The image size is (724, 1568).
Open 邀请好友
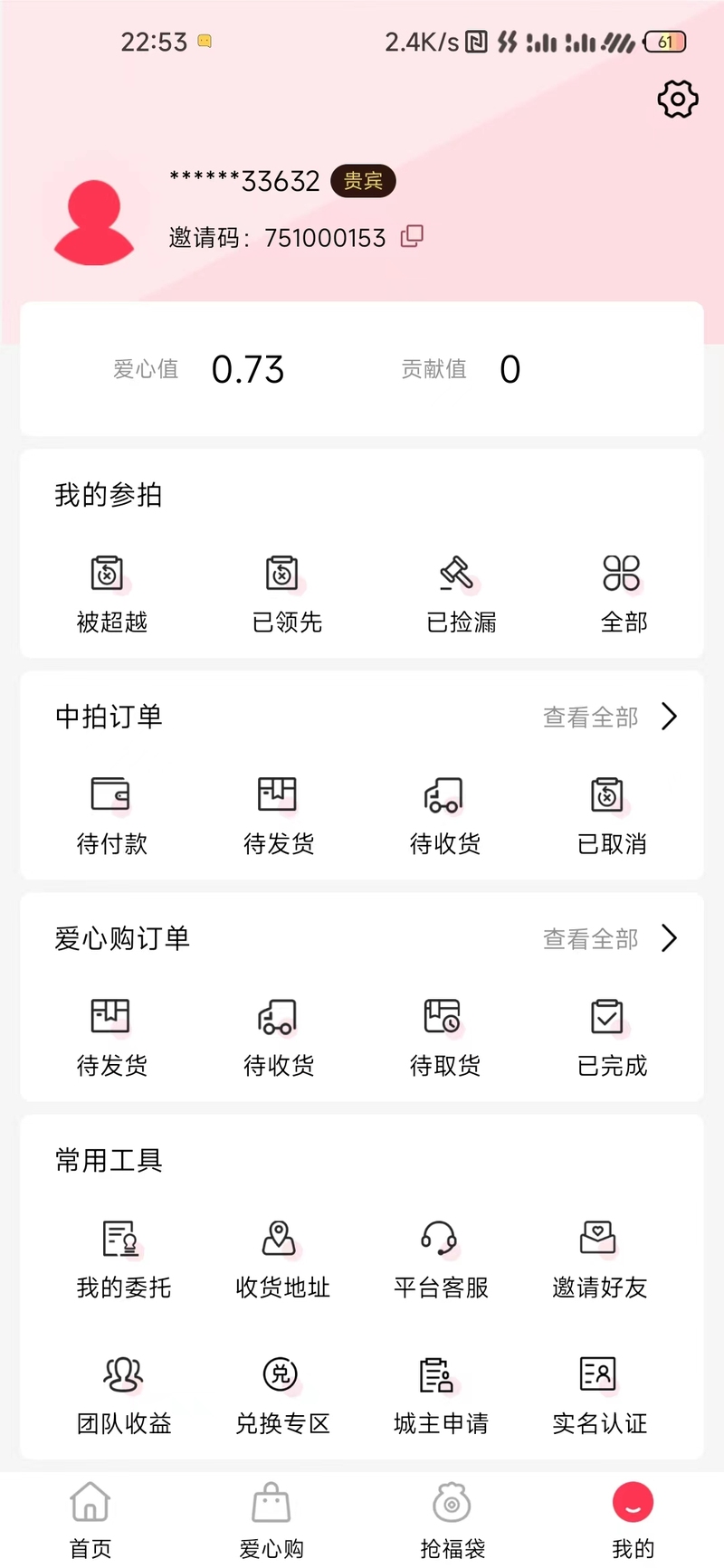coord(599,1259)
